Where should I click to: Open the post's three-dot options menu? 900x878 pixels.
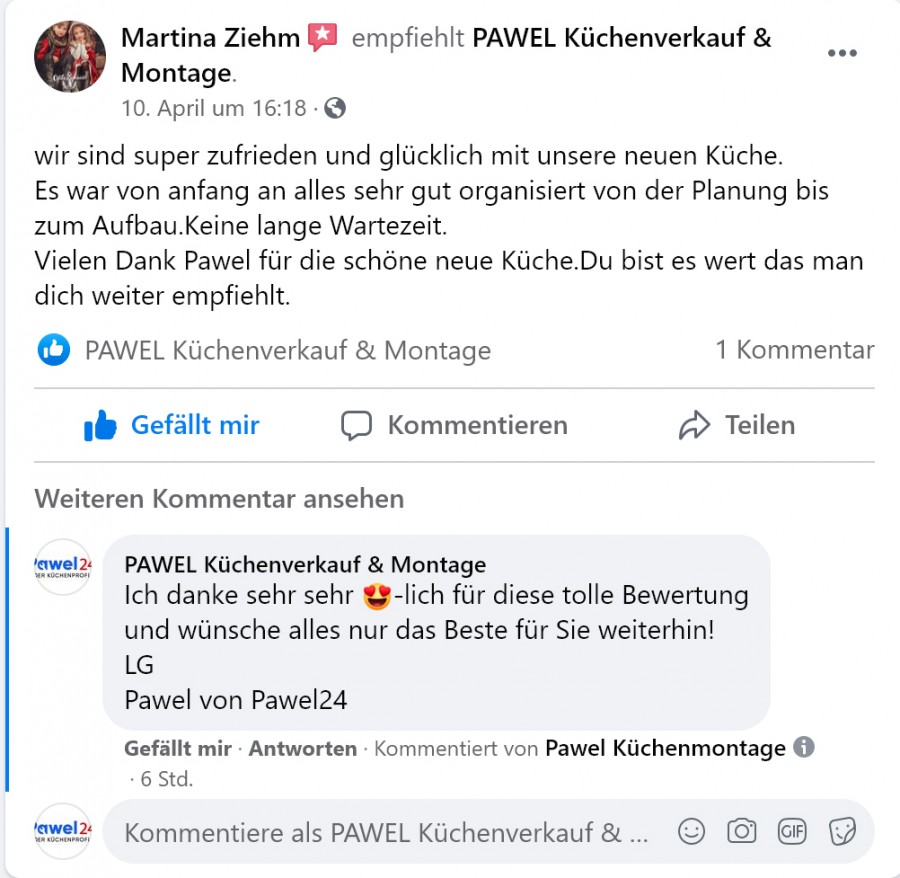point(842,54)
